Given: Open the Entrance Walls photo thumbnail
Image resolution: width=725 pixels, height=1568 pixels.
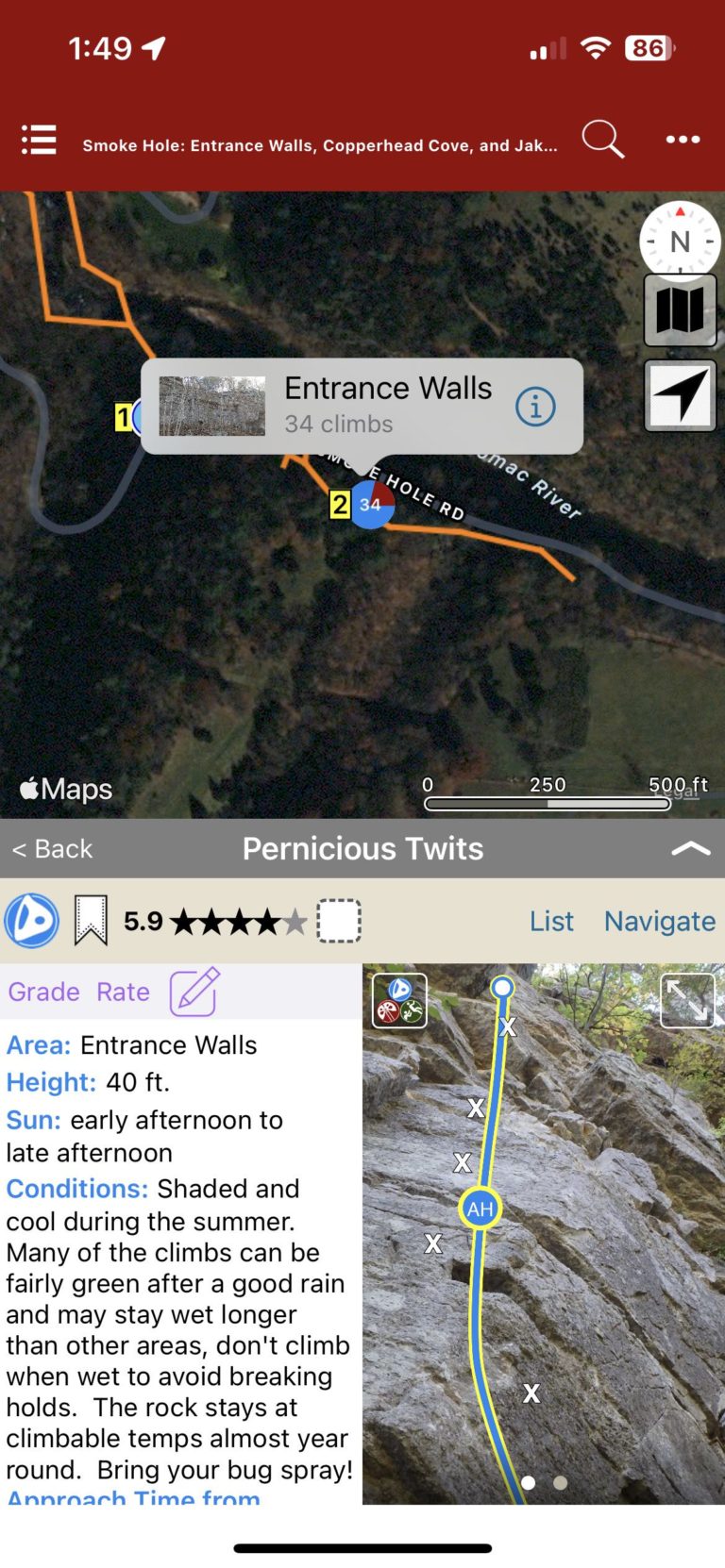Looking at the screenshot, I should 212,407.
